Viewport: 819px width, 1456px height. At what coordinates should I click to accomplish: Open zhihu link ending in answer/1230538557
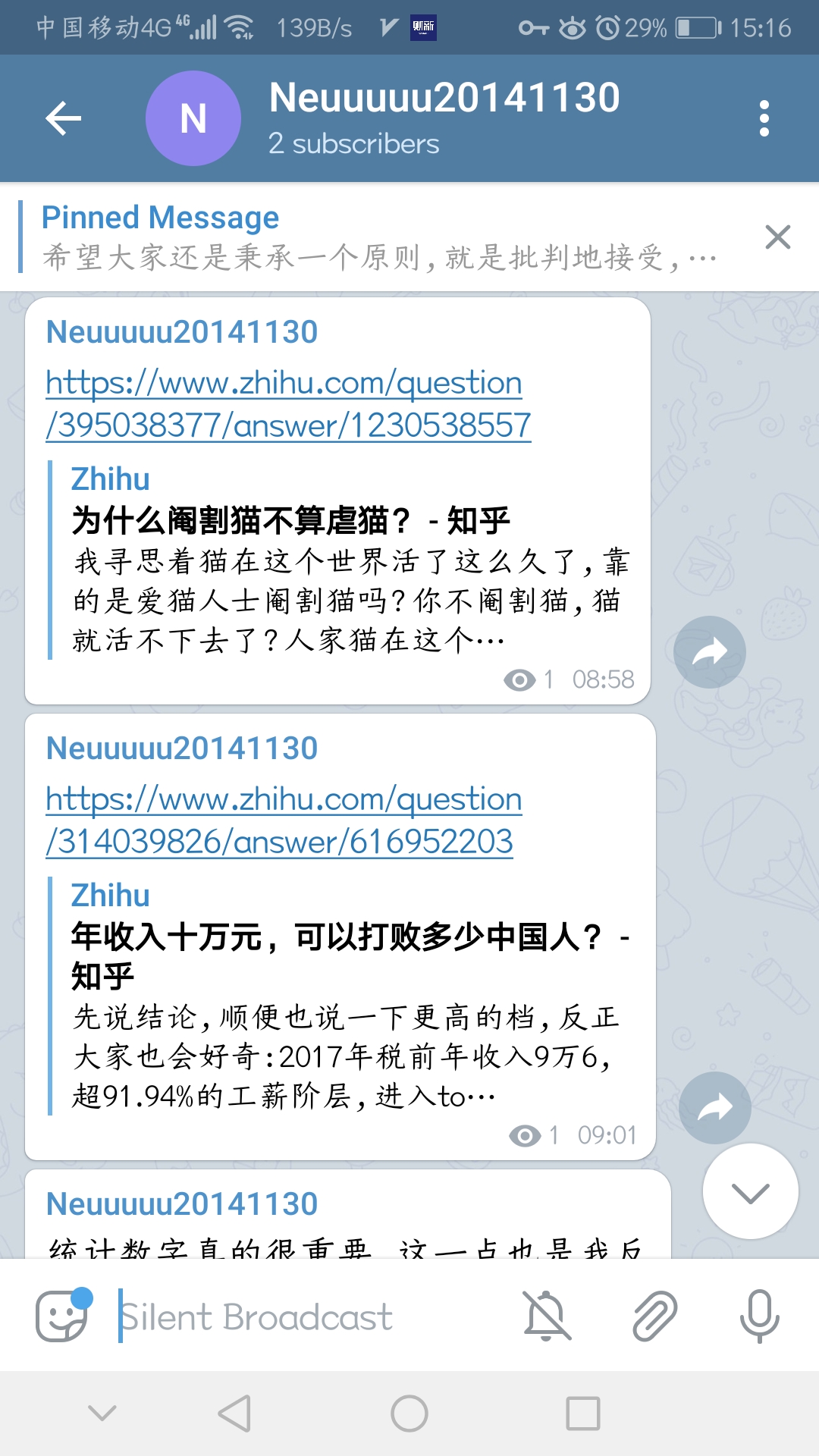click(x=287, y=404)
